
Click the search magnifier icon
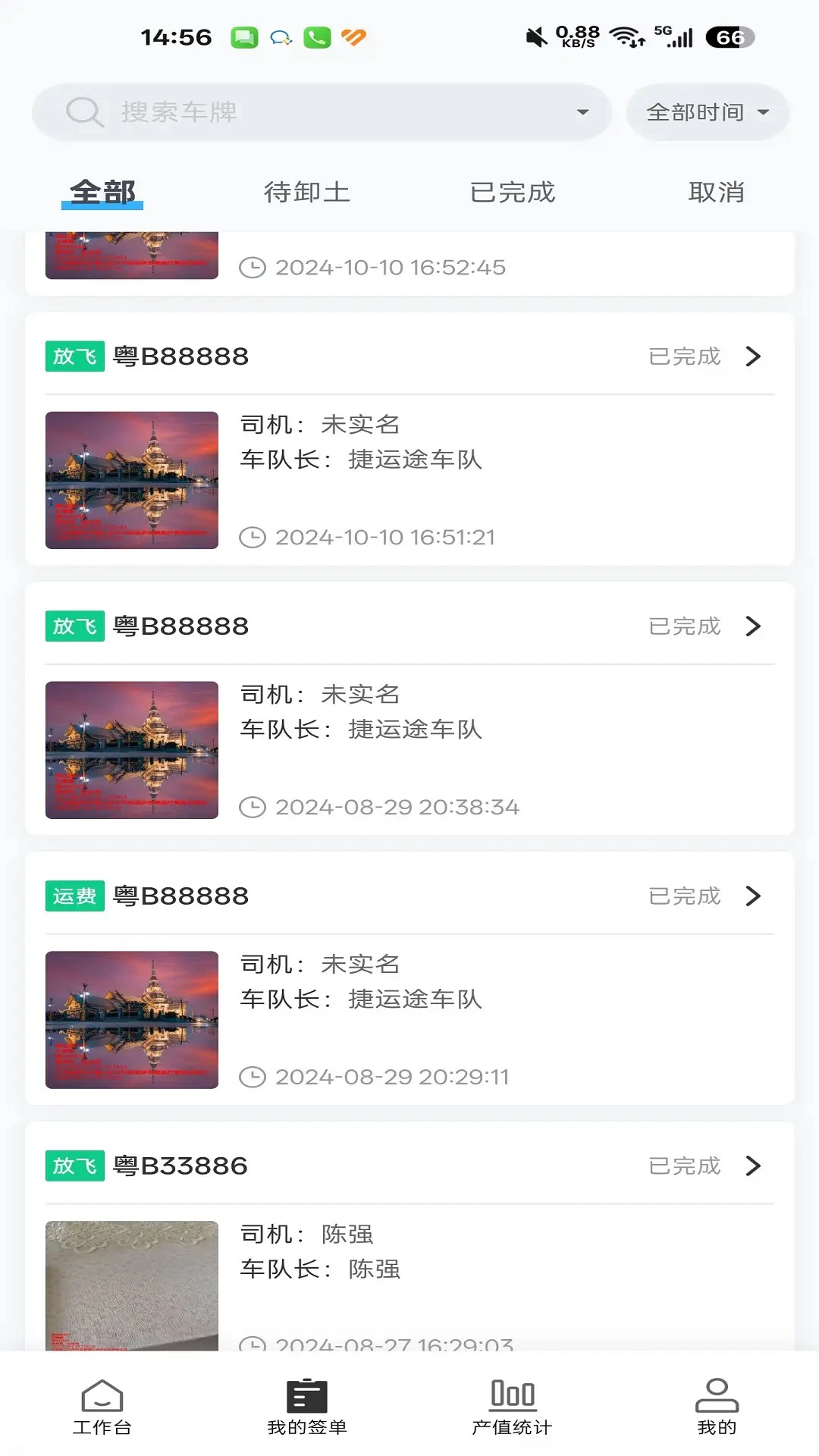point(86,111)
